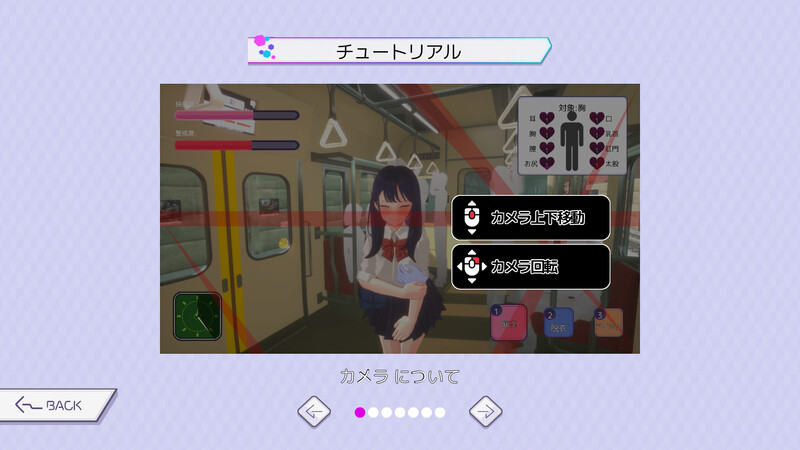The height and width of the screenshot is (450, 800).
Task: Jump to the second page indicator dot
Action: (374, 412)
